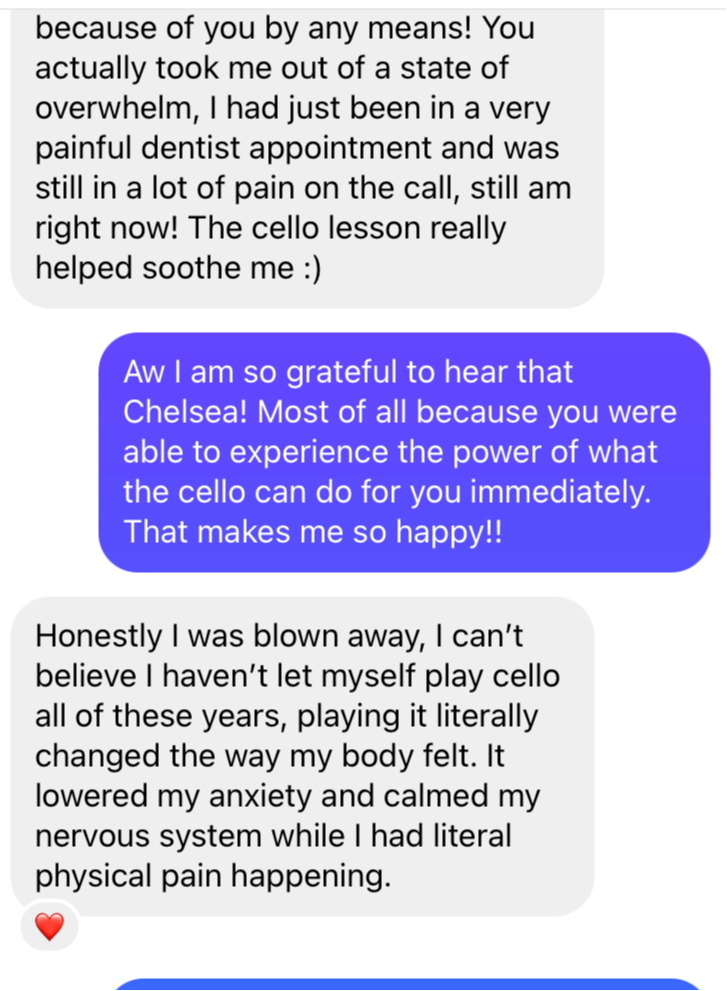Open the heart reaction under the message
This screenshot has height=991, width=727.
coord(49,927)
